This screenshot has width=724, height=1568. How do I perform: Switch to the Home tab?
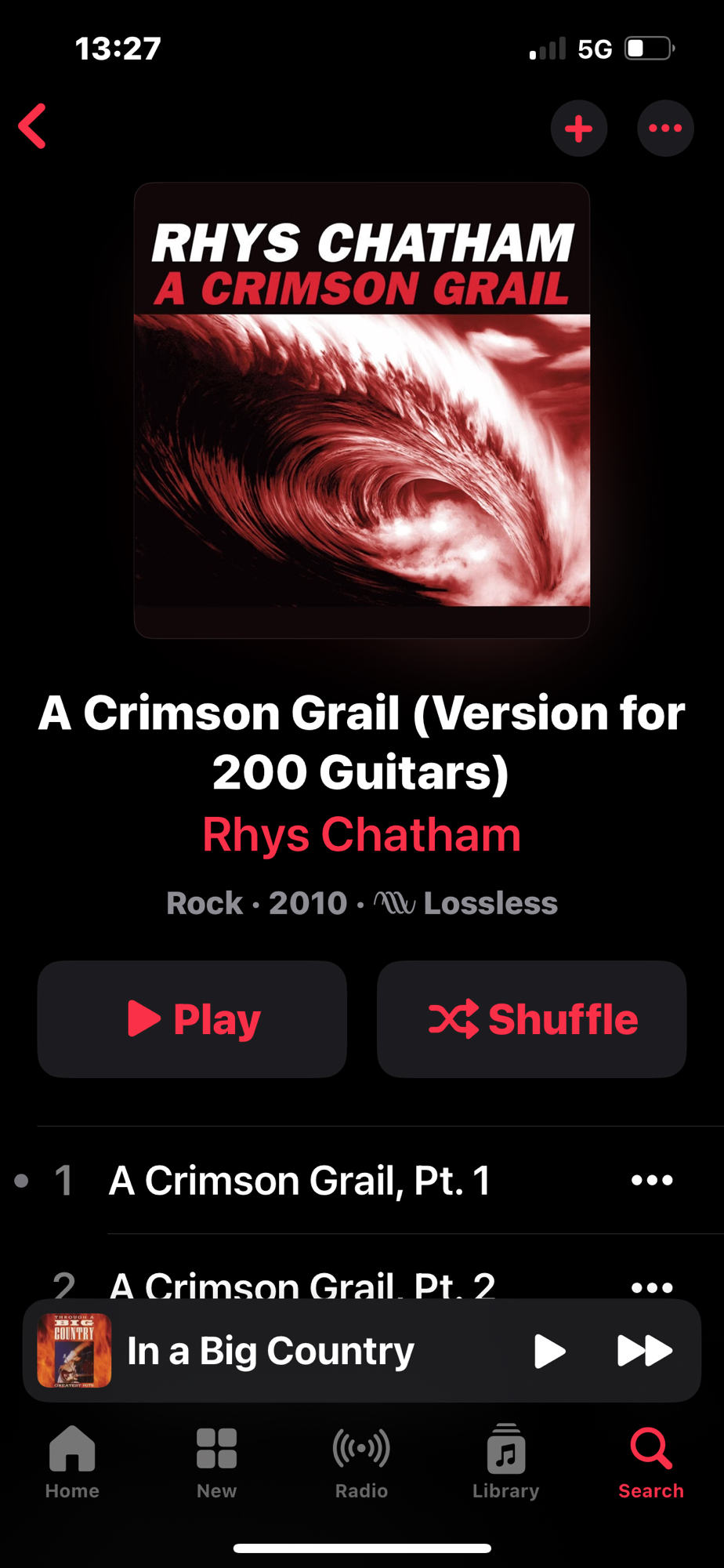pos(72,1461)
